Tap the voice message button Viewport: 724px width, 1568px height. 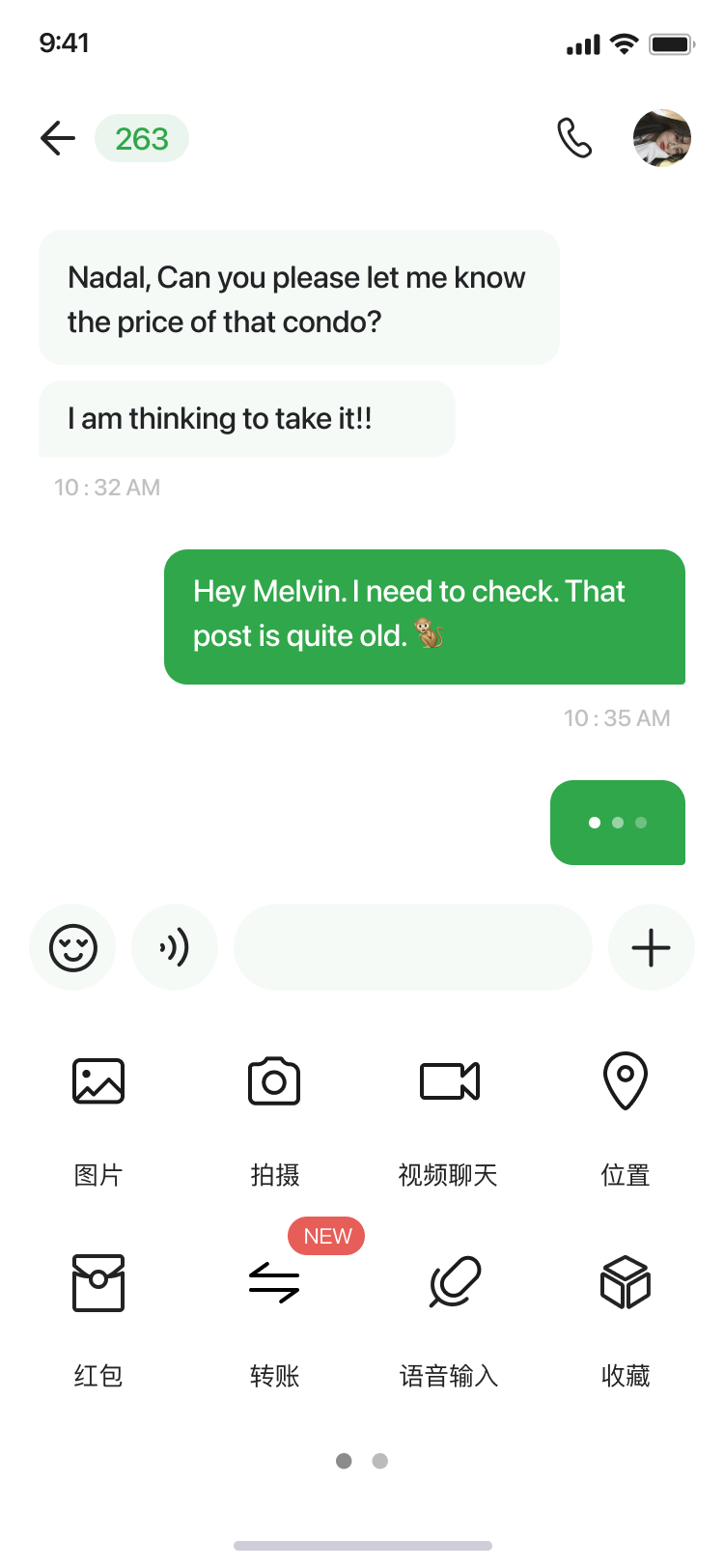175,947
